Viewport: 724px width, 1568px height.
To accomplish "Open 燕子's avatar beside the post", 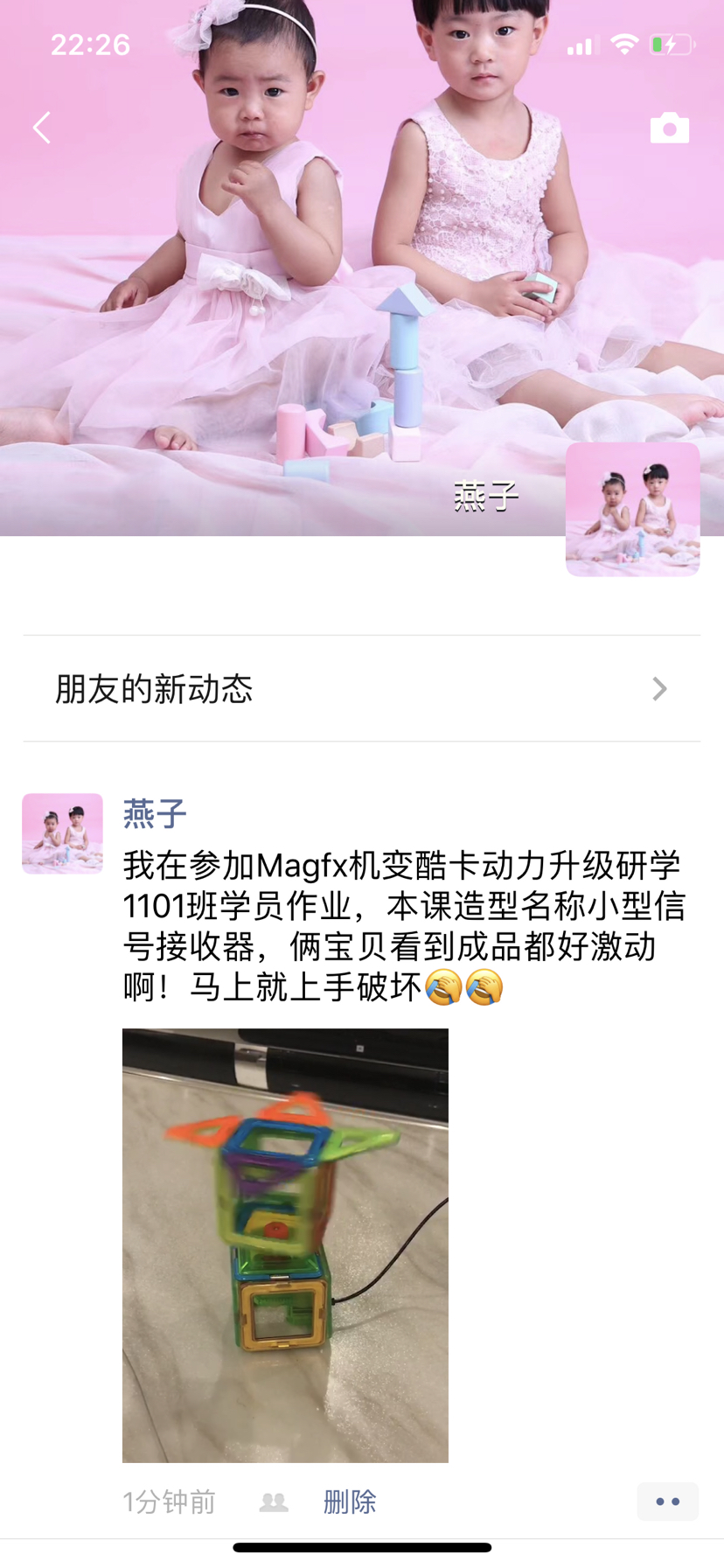I will click(62, 833).
